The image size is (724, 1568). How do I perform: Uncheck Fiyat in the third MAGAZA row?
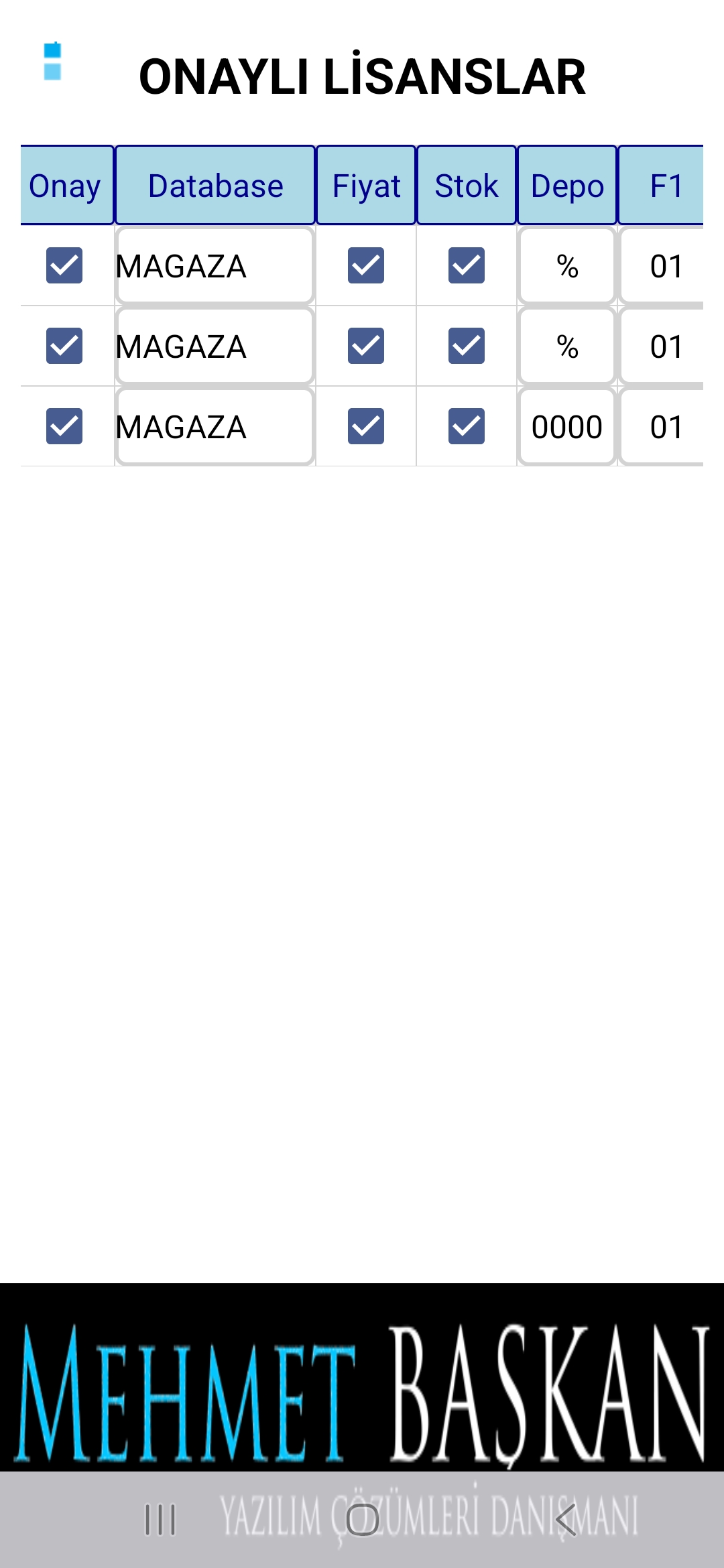[x=366, y=426]
